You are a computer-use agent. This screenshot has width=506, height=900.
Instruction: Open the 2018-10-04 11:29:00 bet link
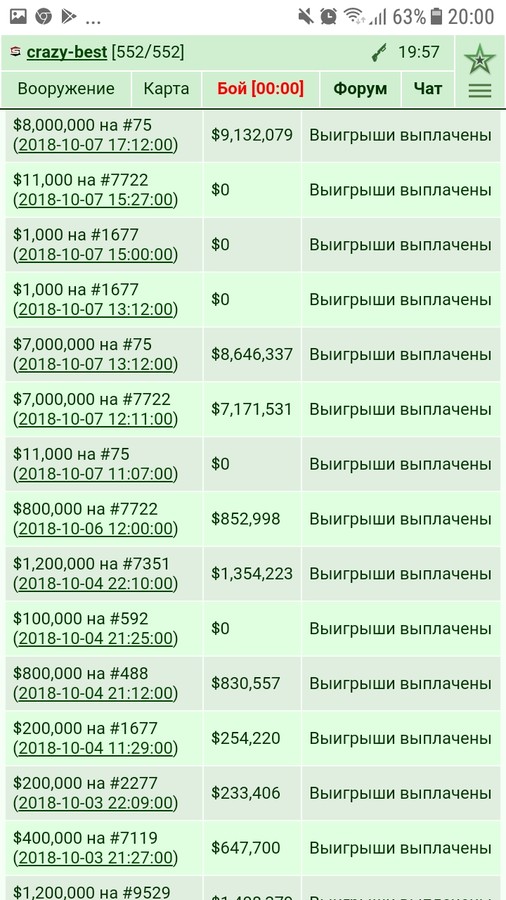tap(96, 748)
